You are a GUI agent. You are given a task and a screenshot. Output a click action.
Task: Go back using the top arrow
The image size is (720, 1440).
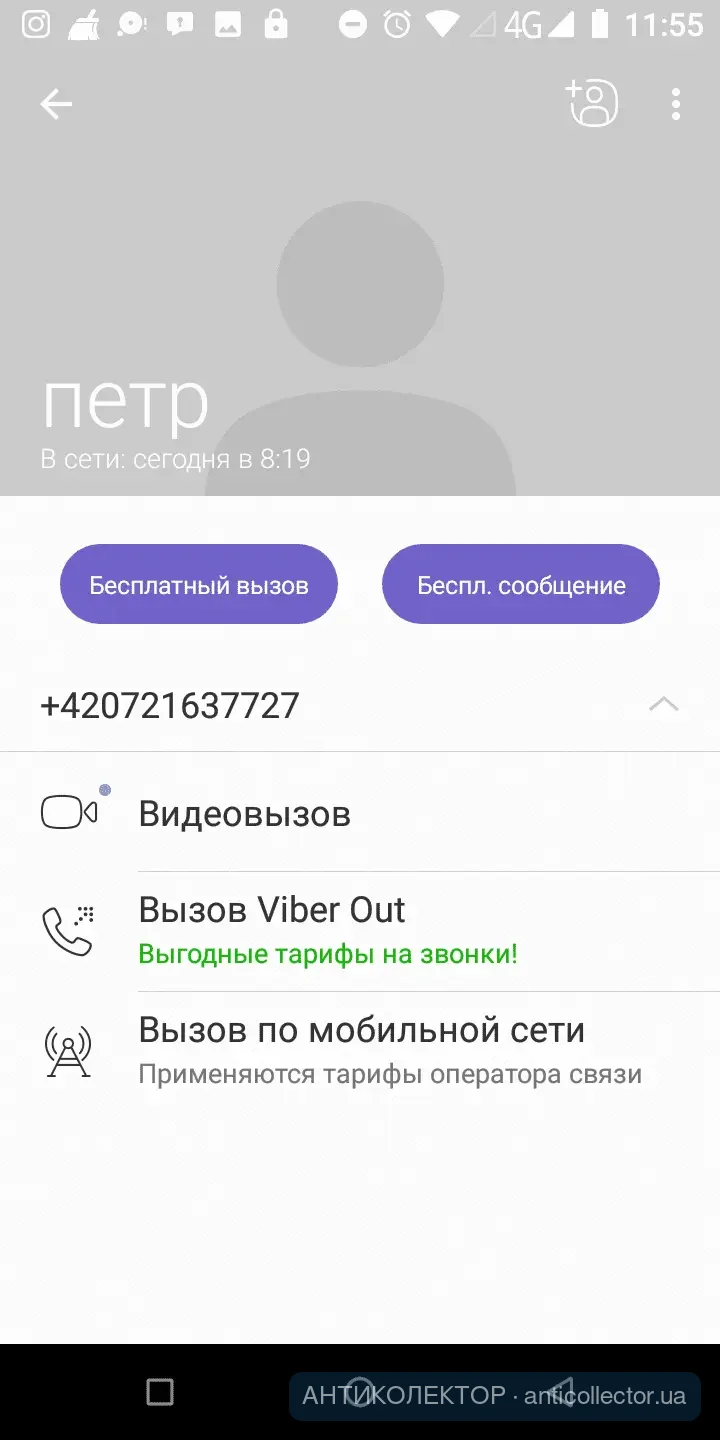(x=56, y=104)
